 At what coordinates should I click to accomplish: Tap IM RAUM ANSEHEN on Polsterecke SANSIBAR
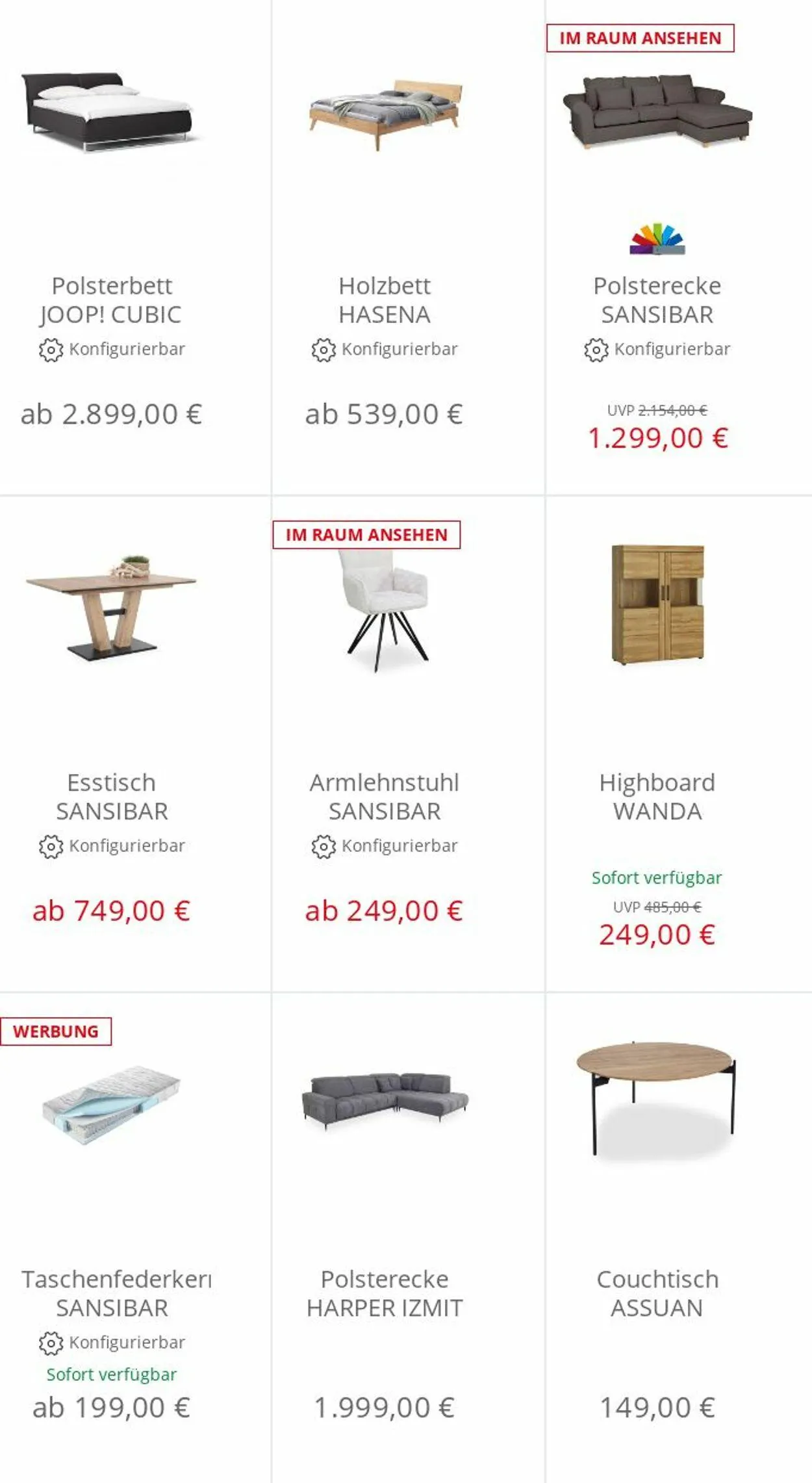(640, 38)
